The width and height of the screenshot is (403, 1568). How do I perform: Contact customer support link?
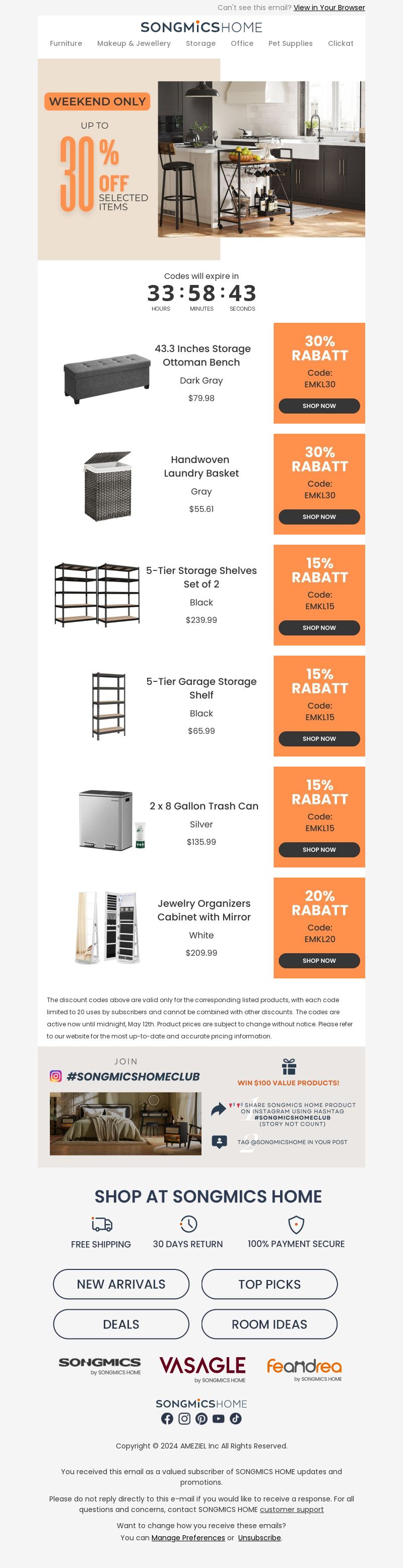click(x=291, y=1509)
